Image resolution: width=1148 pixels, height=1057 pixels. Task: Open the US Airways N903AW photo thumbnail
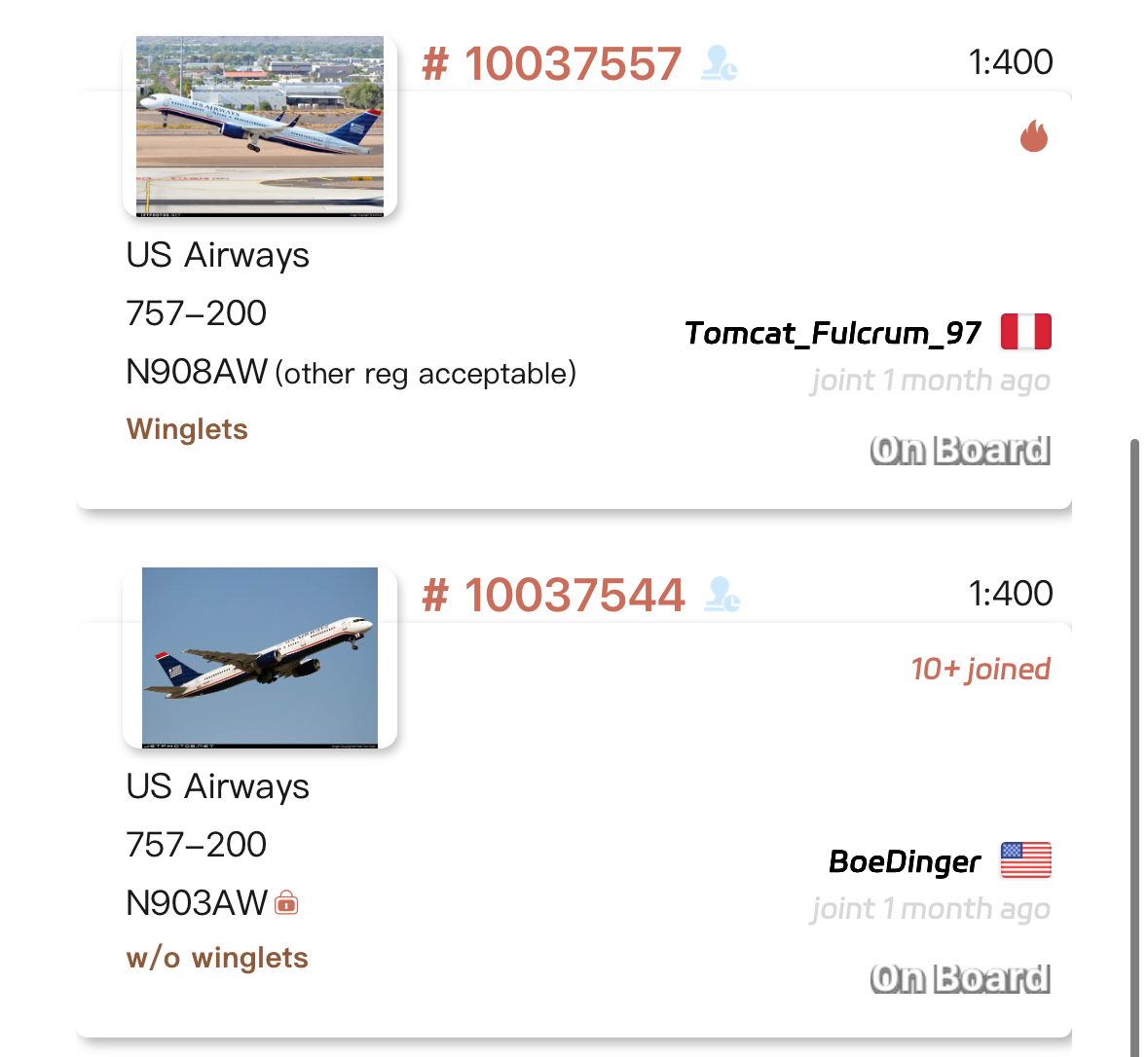point(260,657)
